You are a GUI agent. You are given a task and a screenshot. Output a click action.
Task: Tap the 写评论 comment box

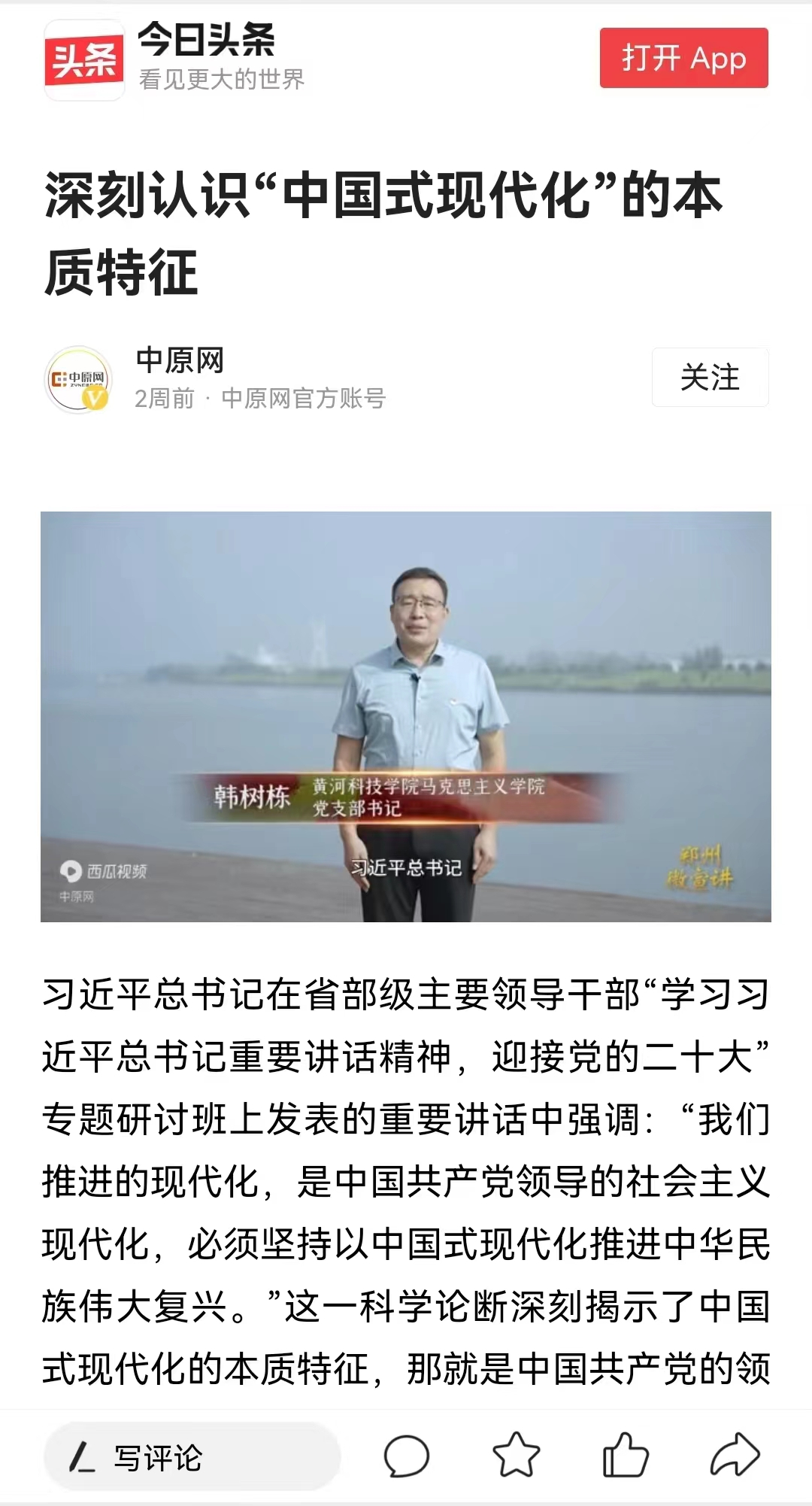[192, 1457]
